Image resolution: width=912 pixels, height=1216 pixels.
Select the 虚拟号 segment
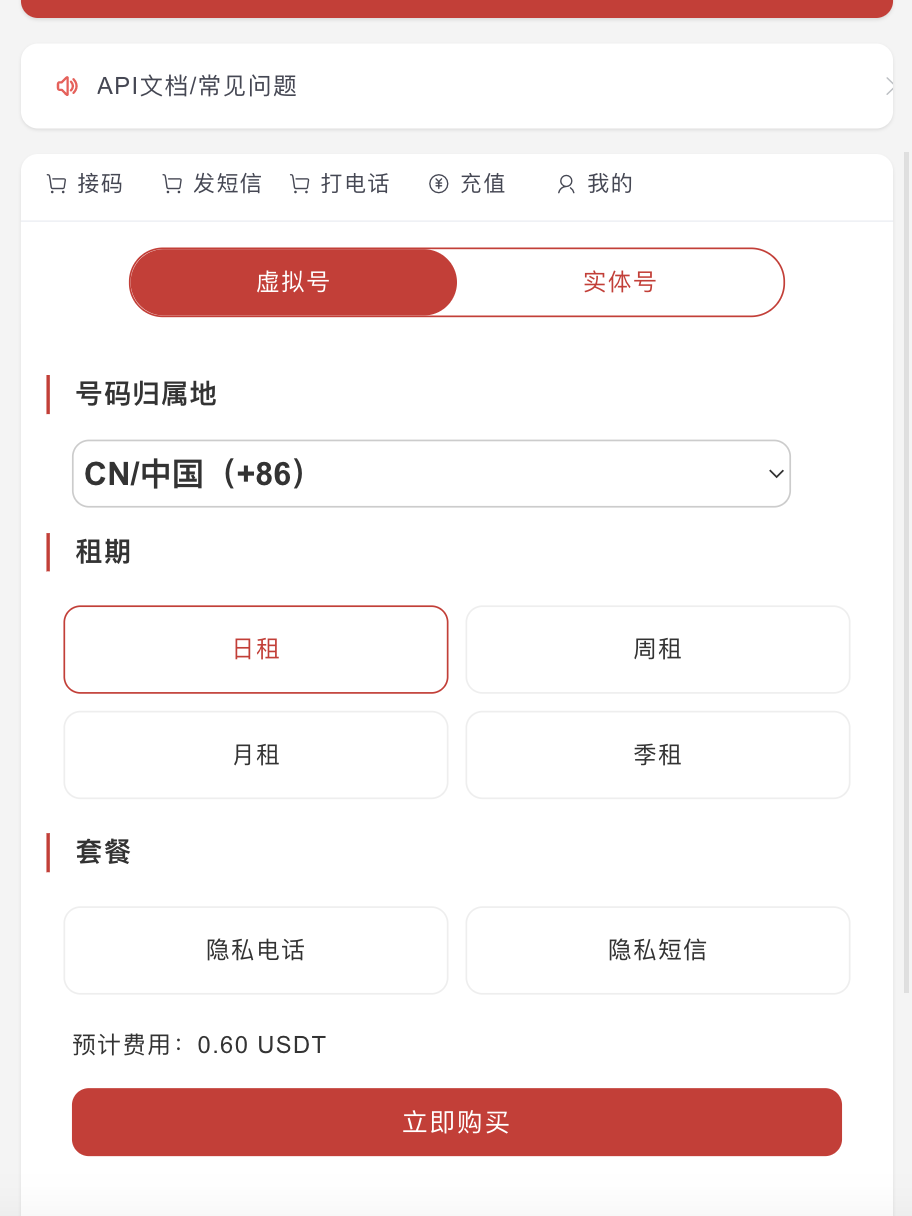293,282
